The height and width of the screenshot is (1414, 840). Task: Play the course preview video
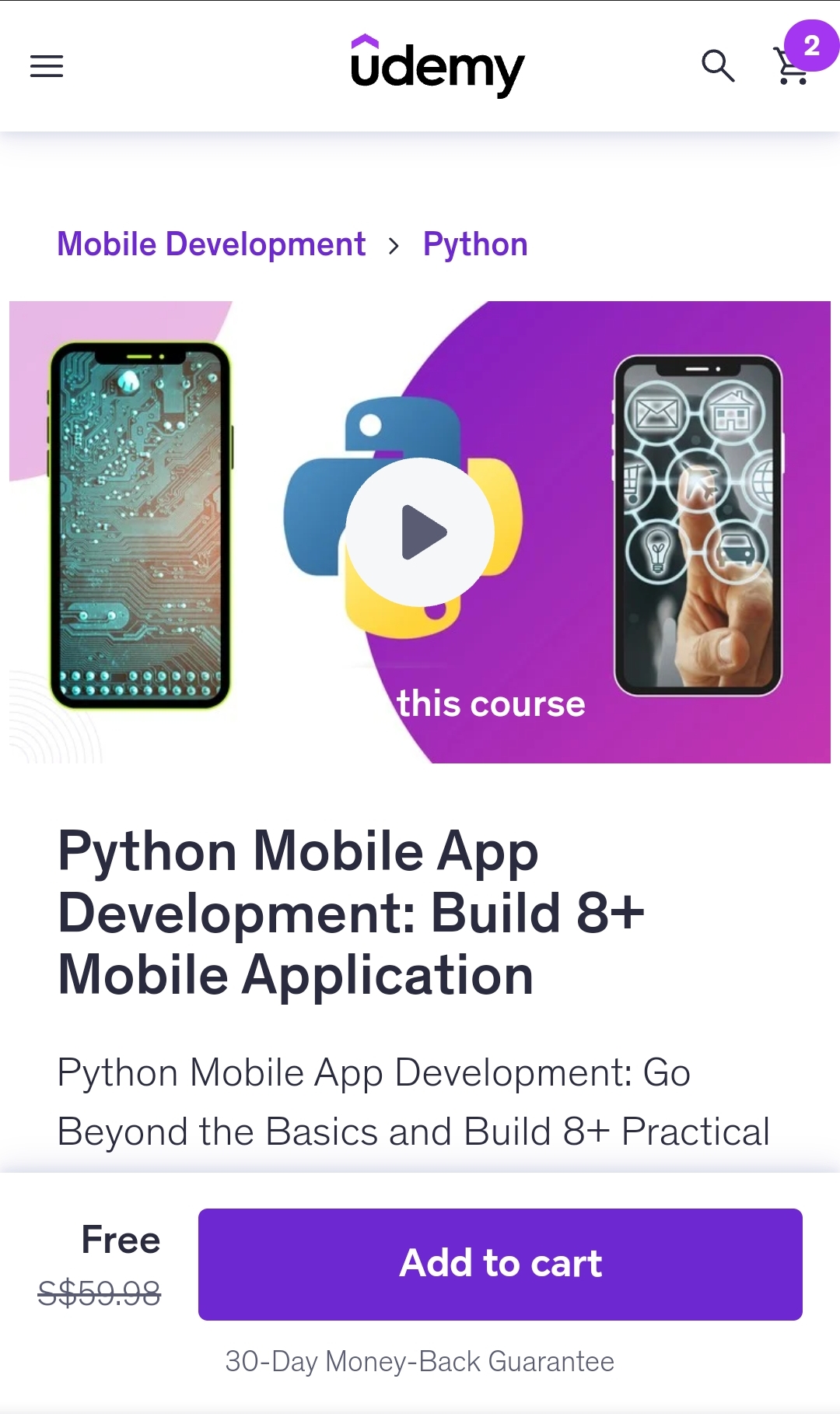click(421, 532)
